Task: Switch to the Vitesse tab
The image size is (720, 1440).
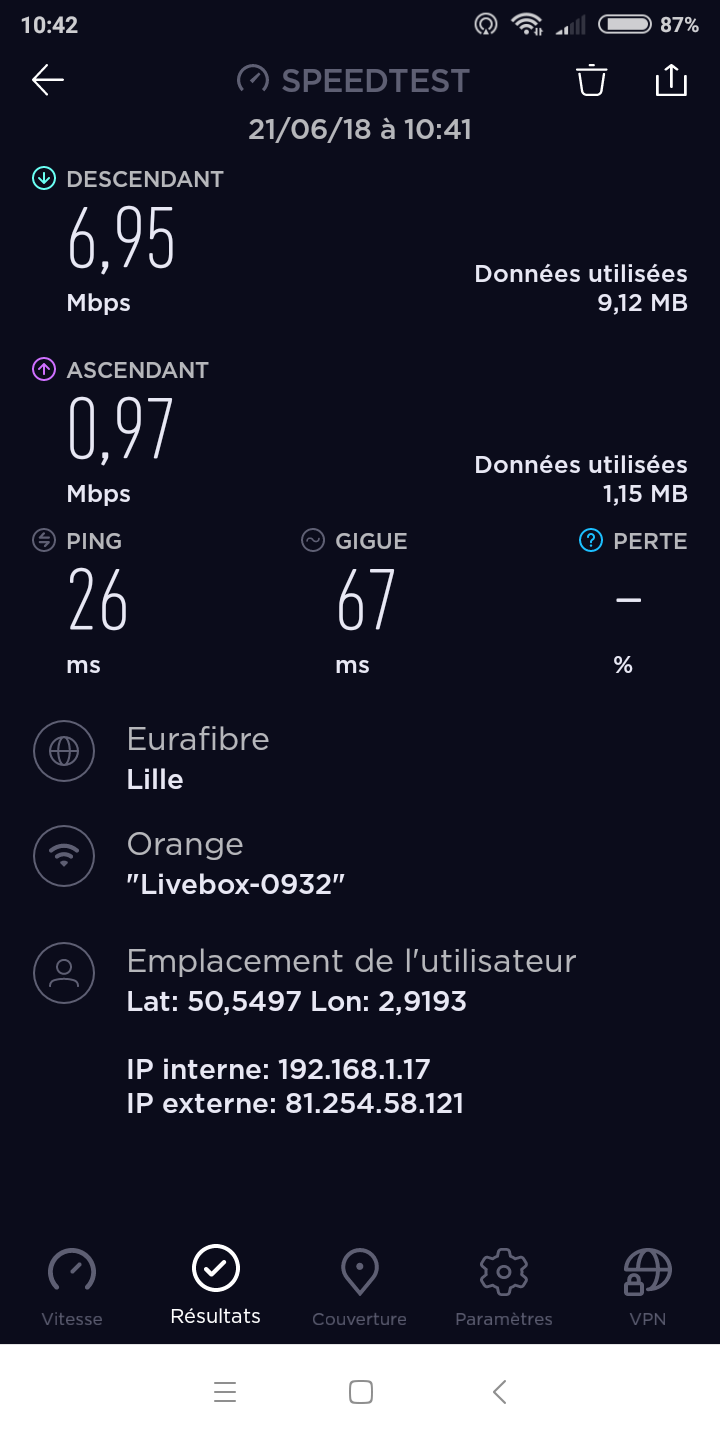Action: point(72,1287)
